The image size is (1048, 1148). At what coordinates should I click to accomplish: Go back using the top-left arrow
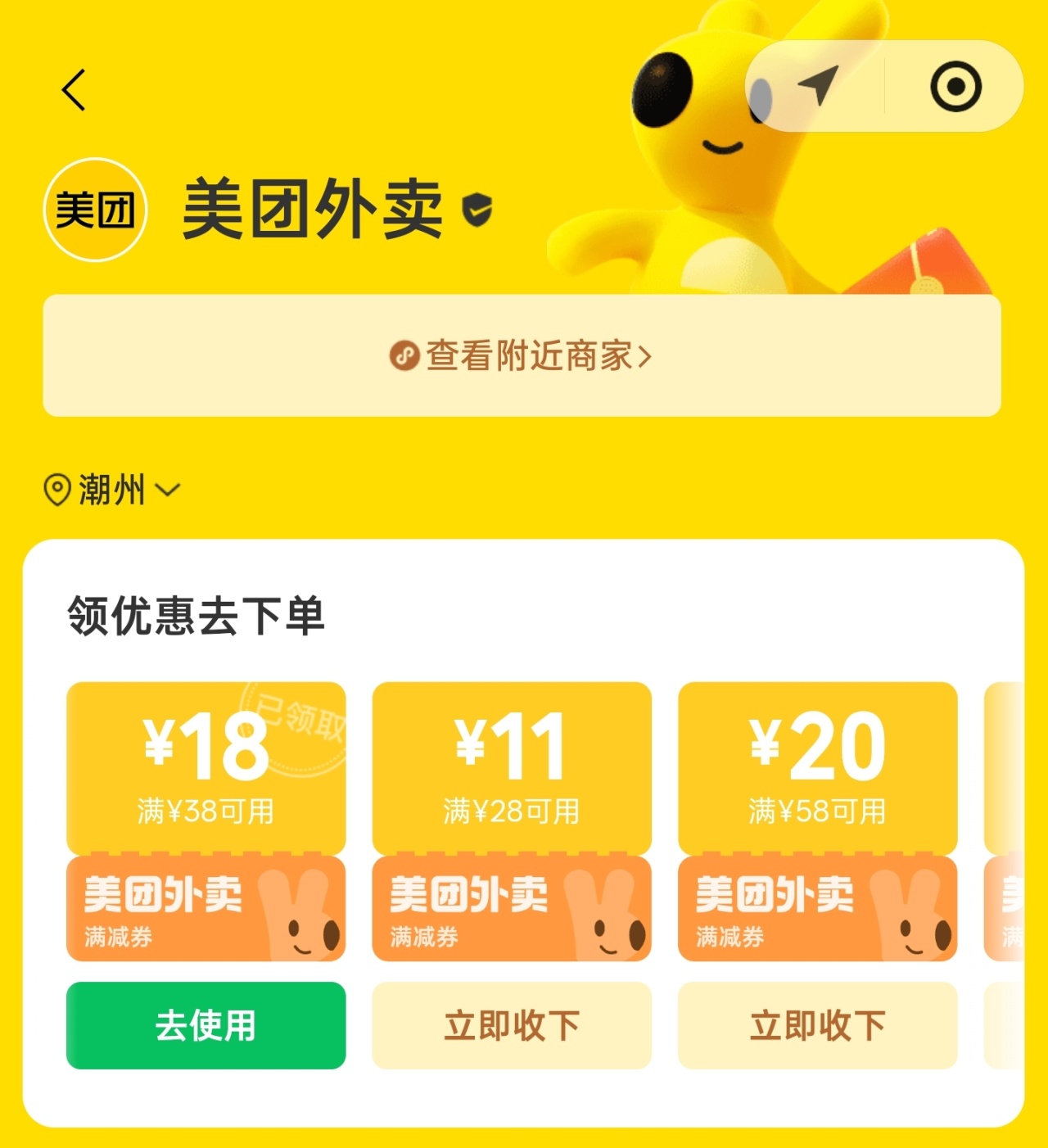74,89
